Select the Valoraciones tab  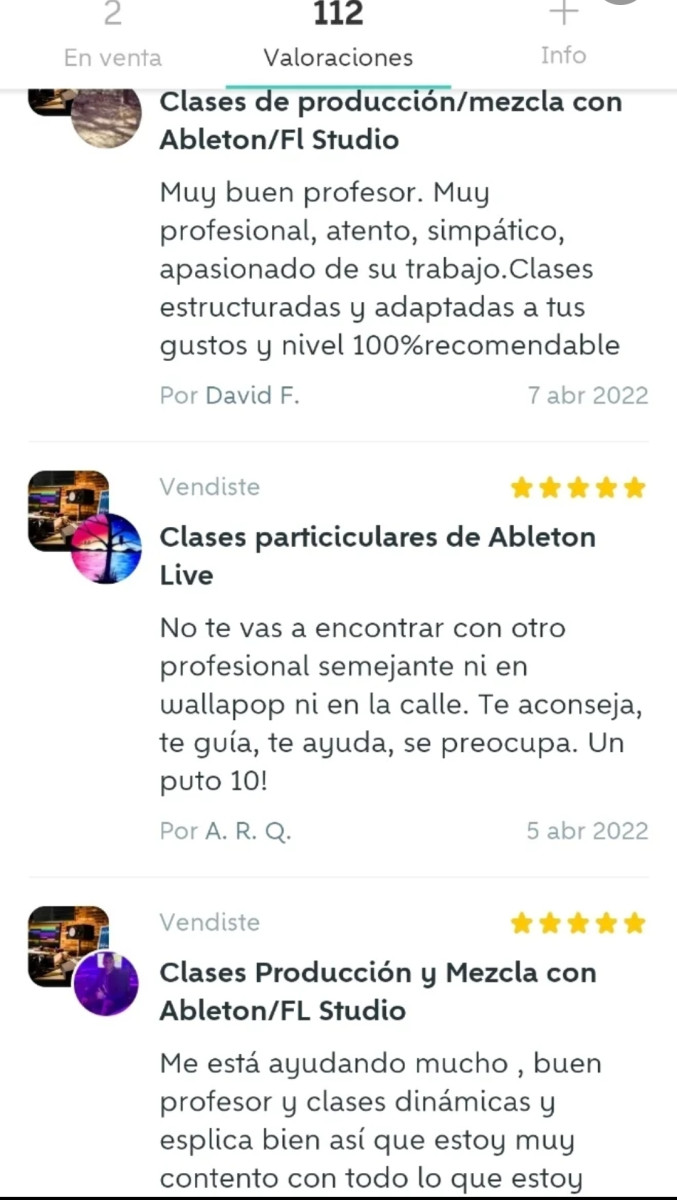pos(338,40)
